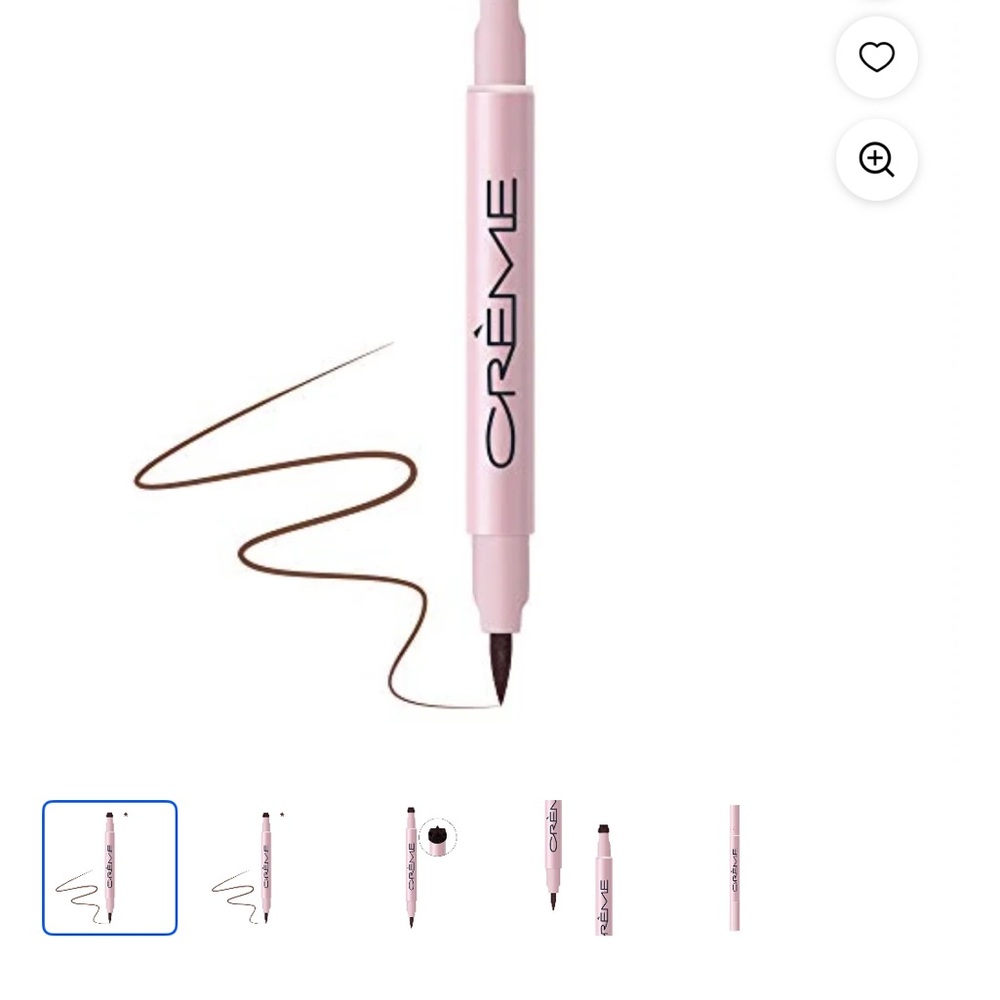Screen dimensions: 1000x1000
Task: Zoom into the product image with the magnifier
Action: pos(876,160)
